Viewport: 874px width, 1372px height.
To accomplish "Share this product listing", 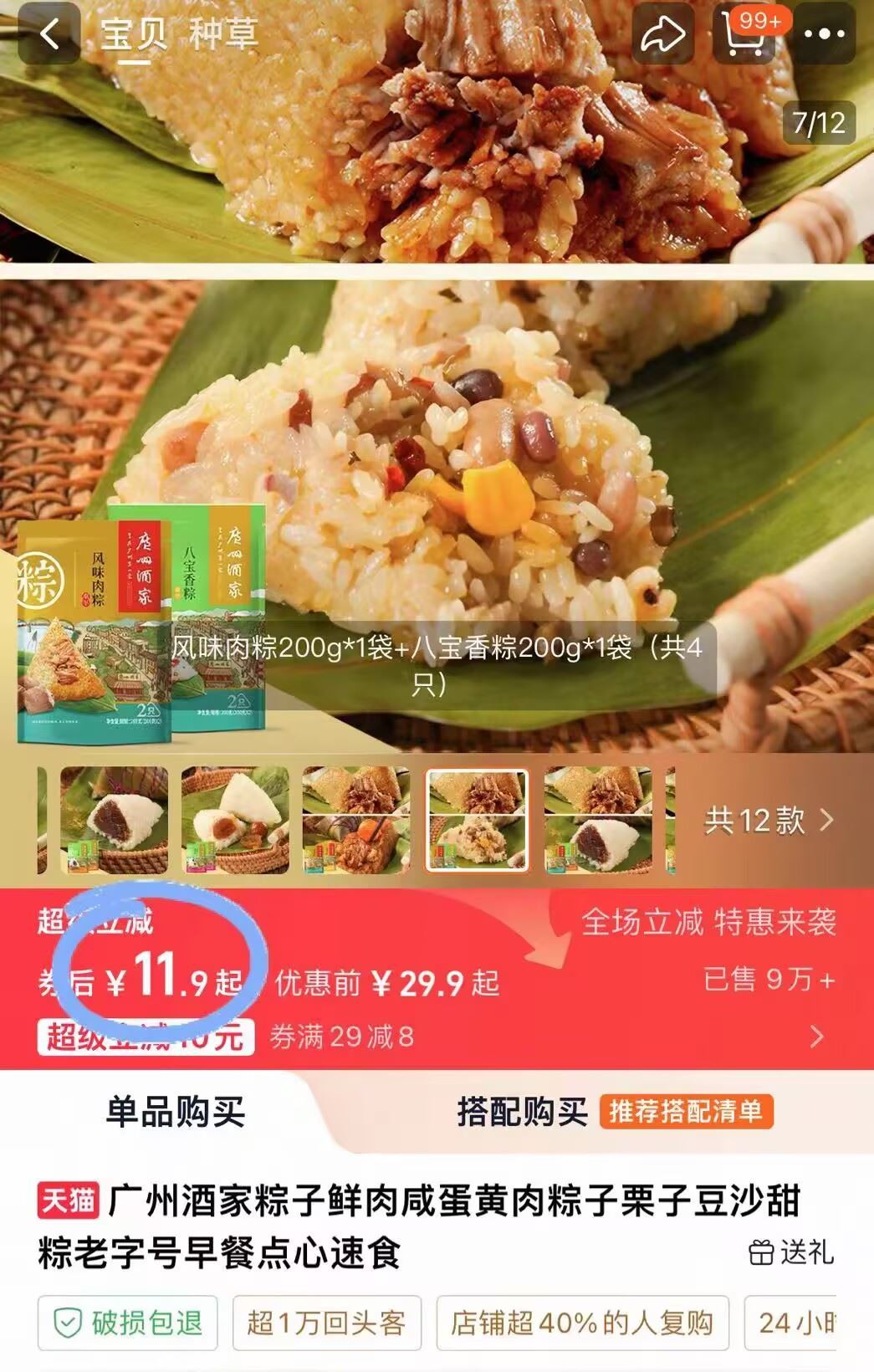I will pyautogui.click(x=663, y=34).
